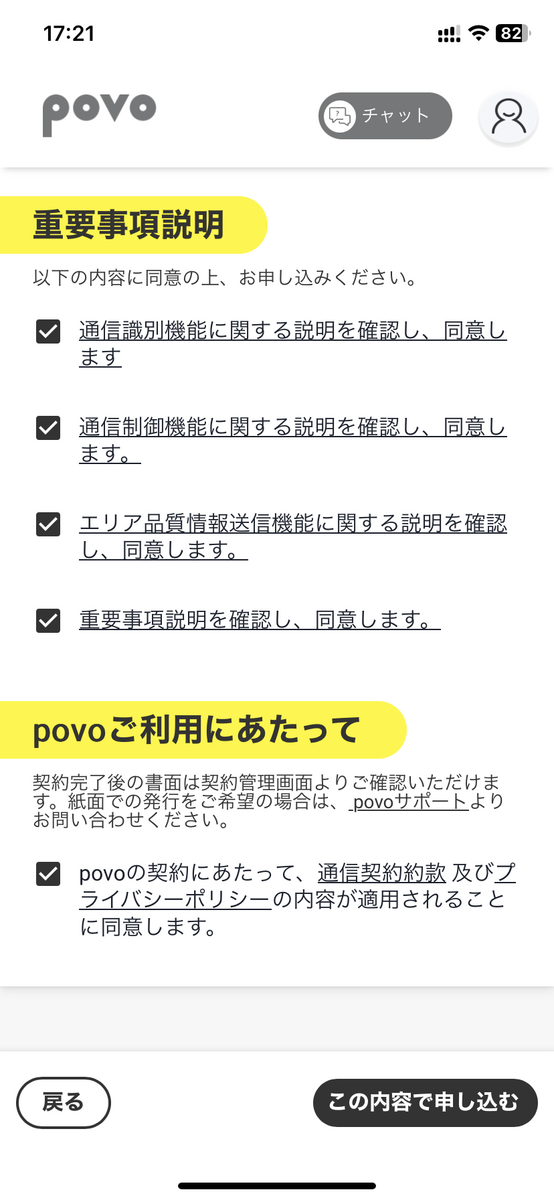
Task: Uncheck the エリア品質情報送信機能 checkbox
Action: pos(48,524)
